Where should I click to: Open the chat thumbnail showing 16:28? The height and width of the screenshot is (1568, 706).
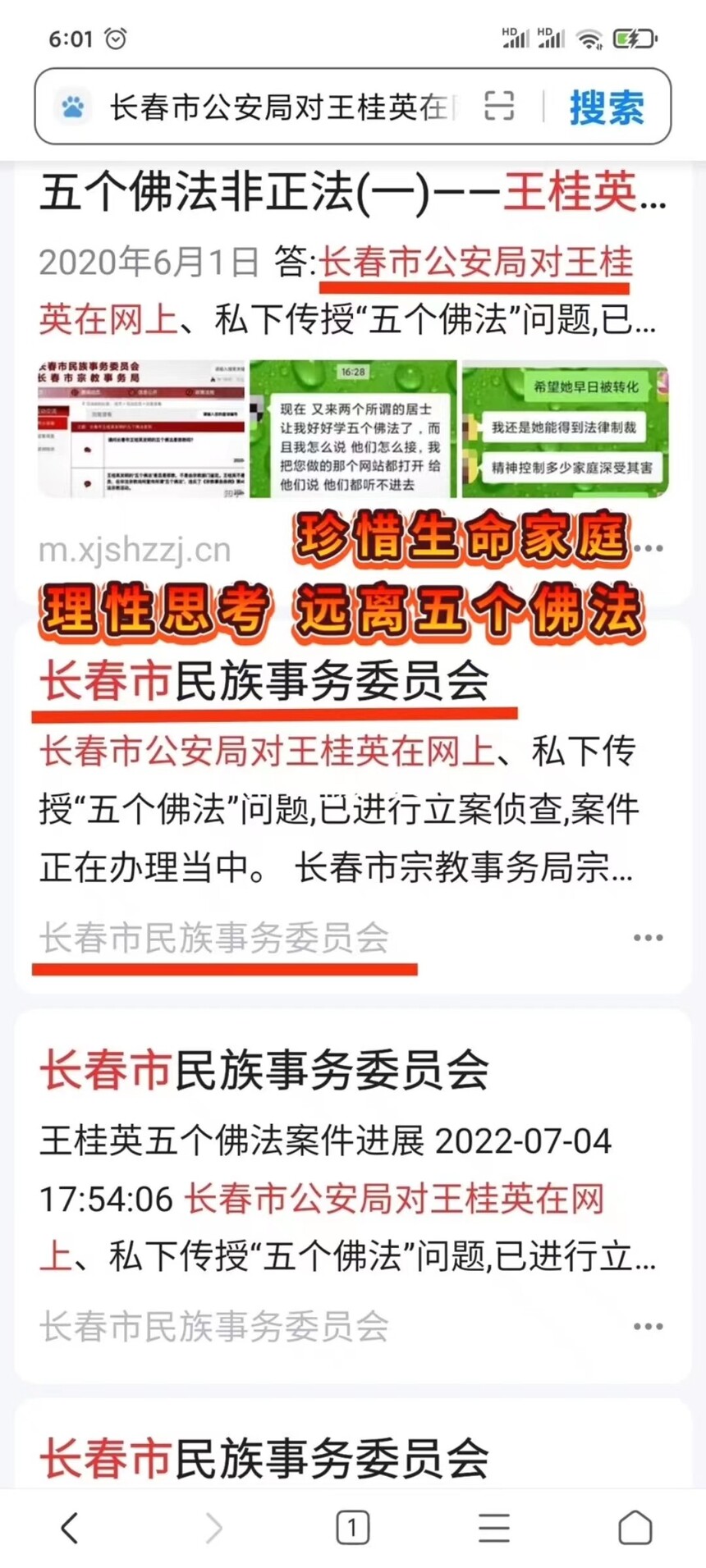click(353, 428)
